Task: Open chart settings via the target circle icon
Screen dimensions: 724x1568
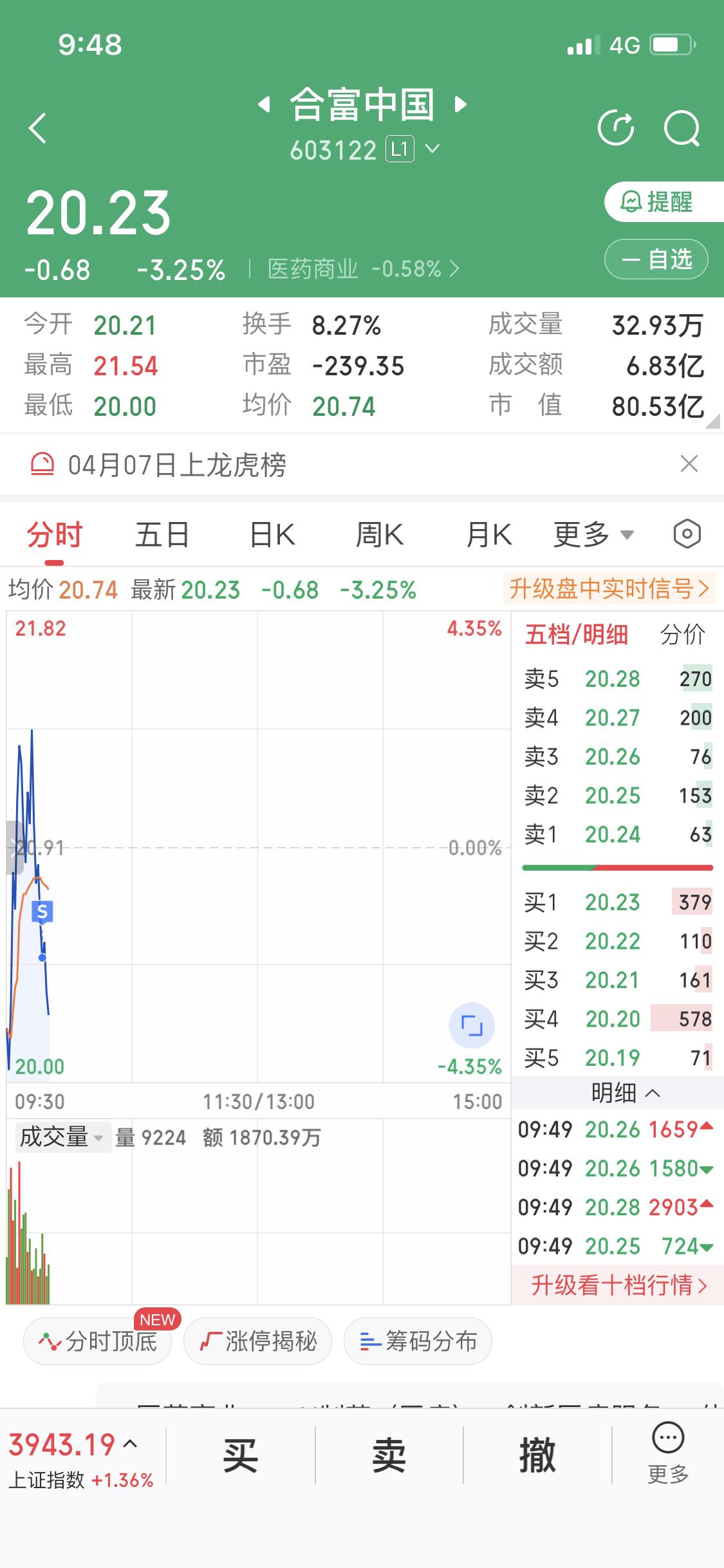Action: 686,534
